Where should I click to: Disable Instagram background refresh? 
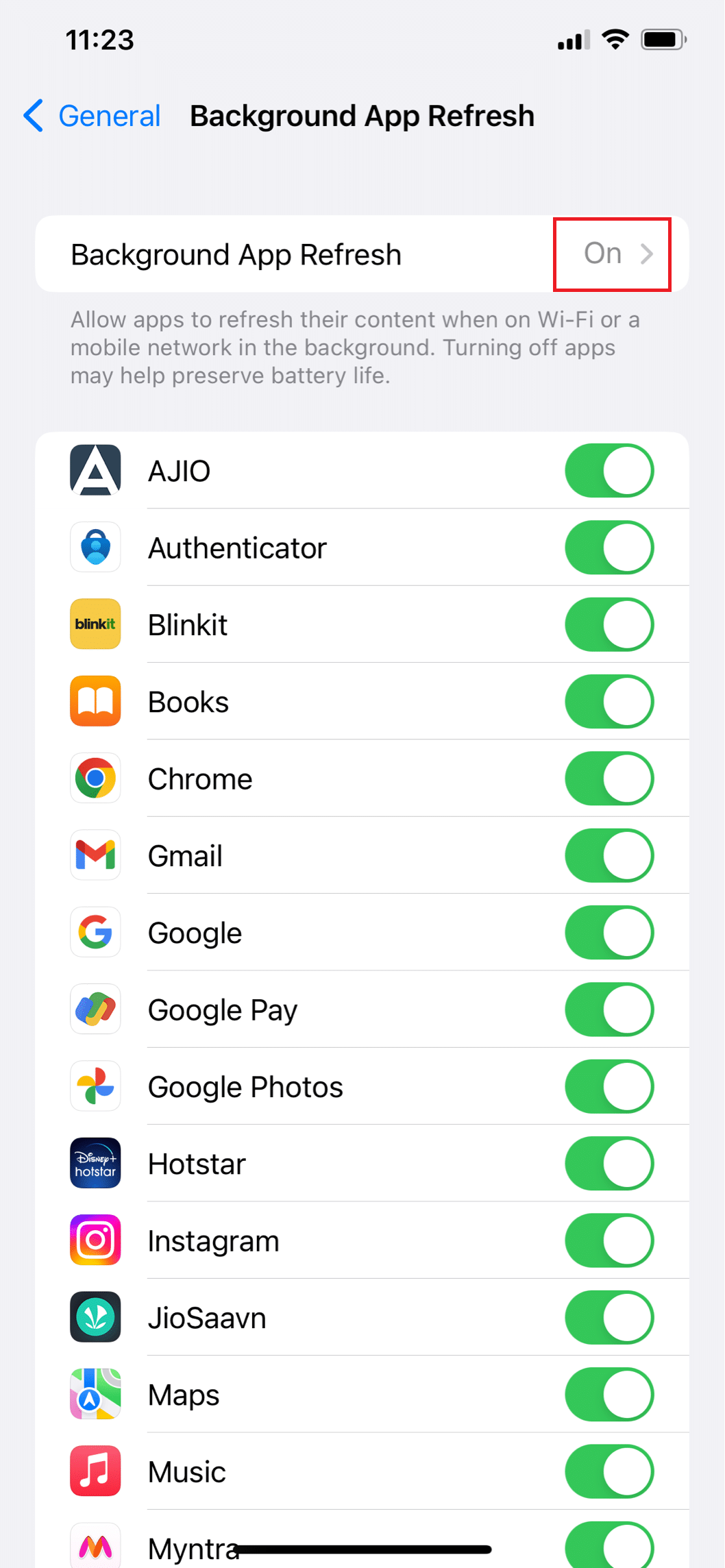[x=609, y=1240]
